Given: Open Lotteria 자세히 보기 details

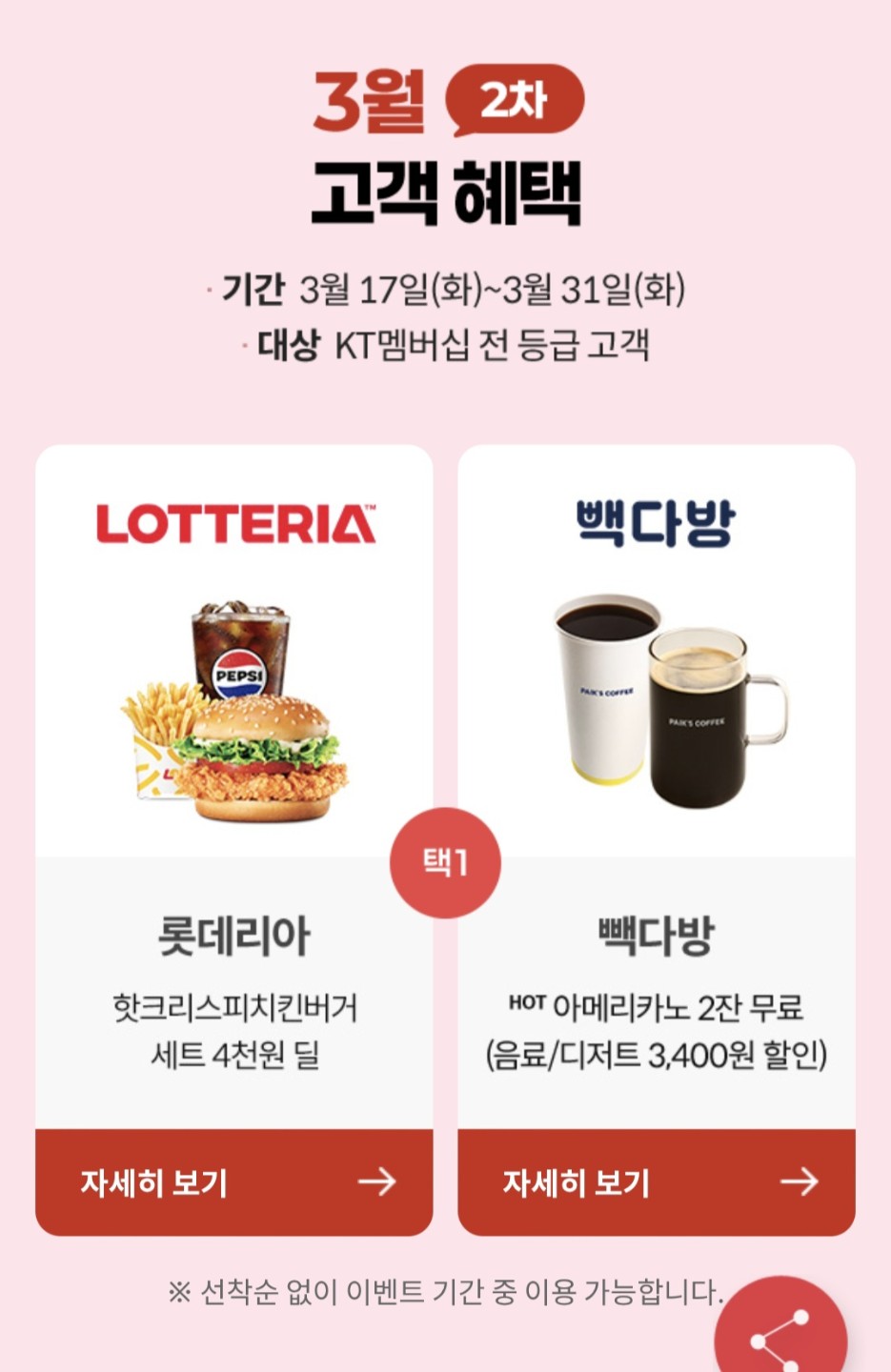Looking at the screenshot, I should (233, 1182).
